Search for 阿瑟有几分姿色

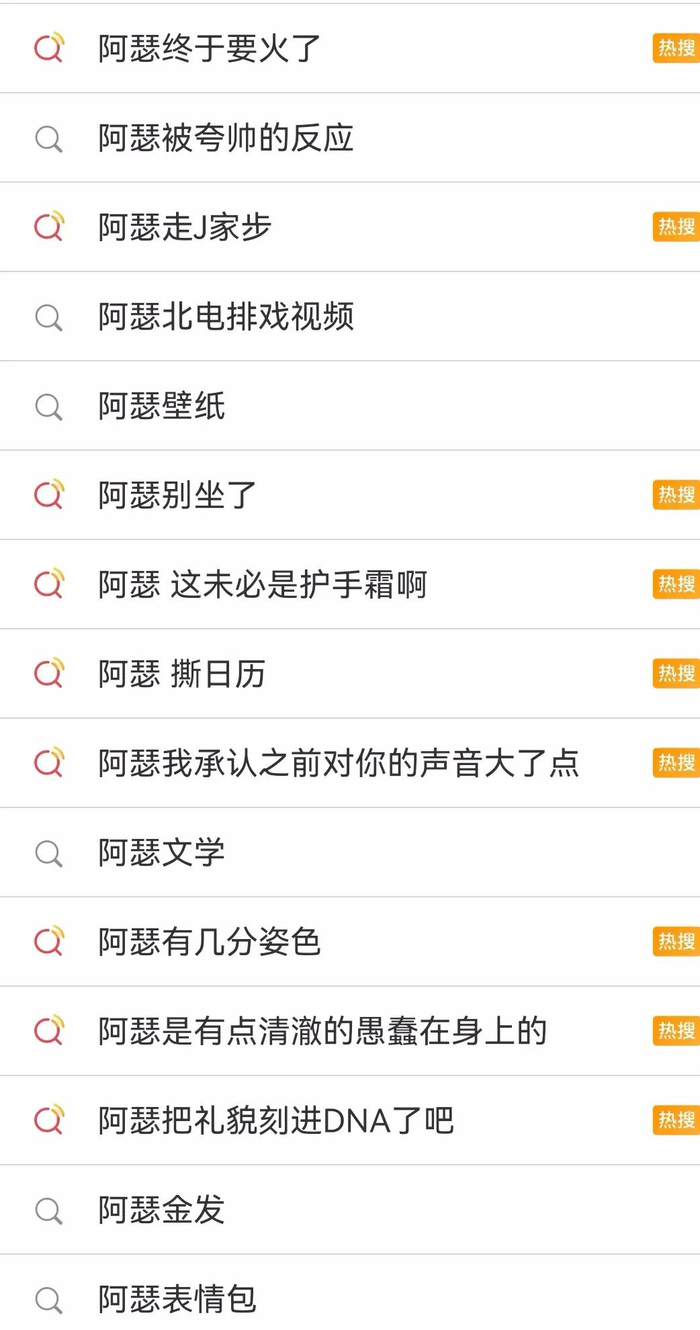350,942
